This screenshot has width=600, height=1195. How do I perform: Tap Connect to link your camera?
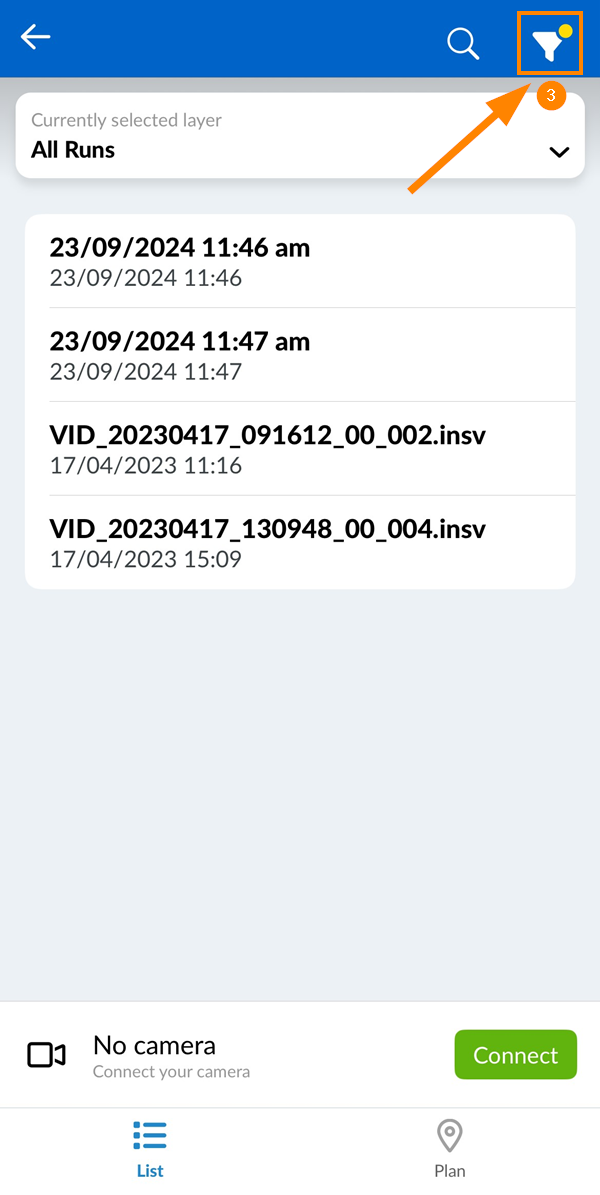(x=516, y=1055)
